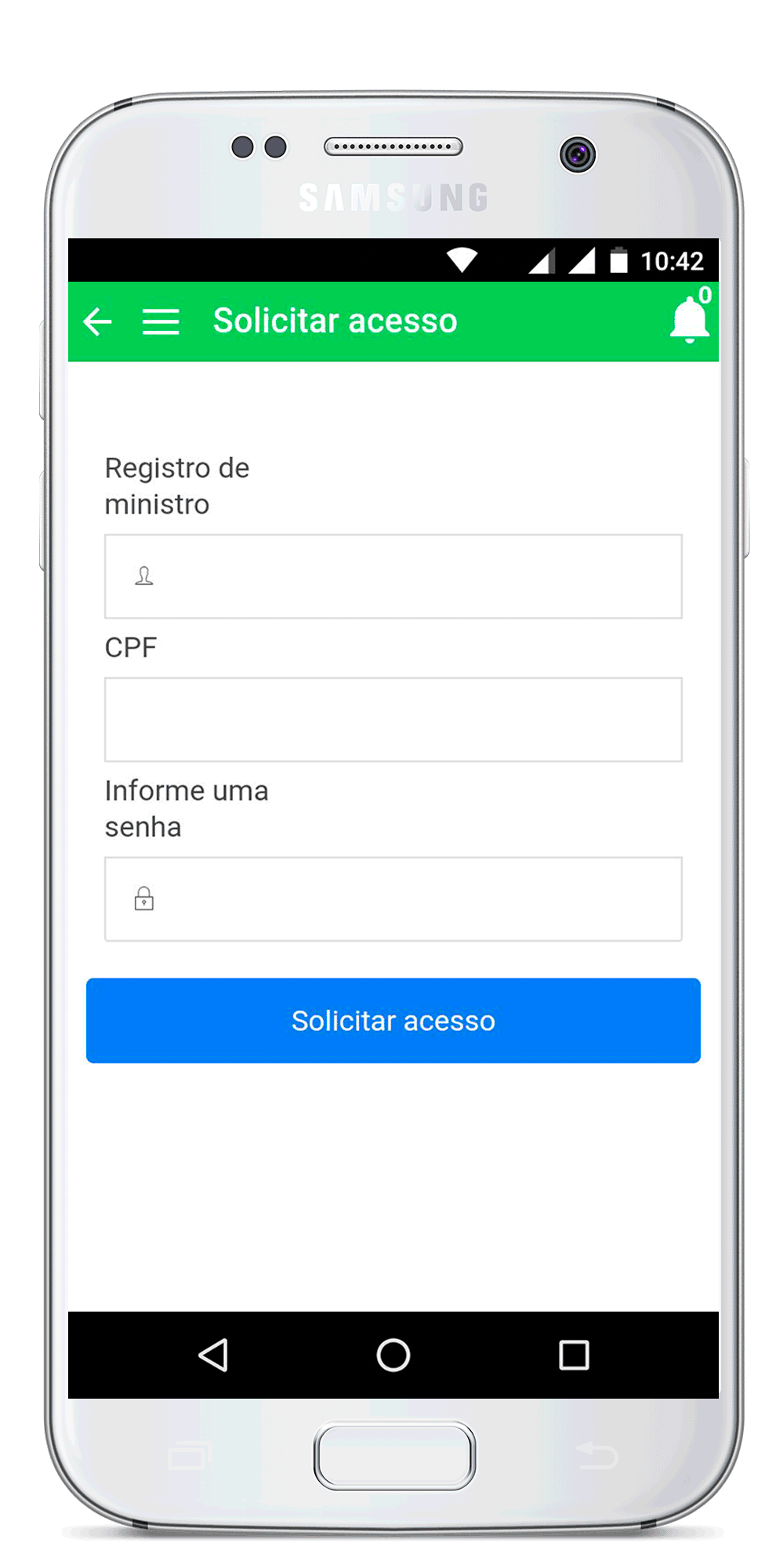The width and height of the screenshot is (776, 1568).
Task: Go back using the system navigation bar
Action: pyautogui.click(x=213, y=1354)
